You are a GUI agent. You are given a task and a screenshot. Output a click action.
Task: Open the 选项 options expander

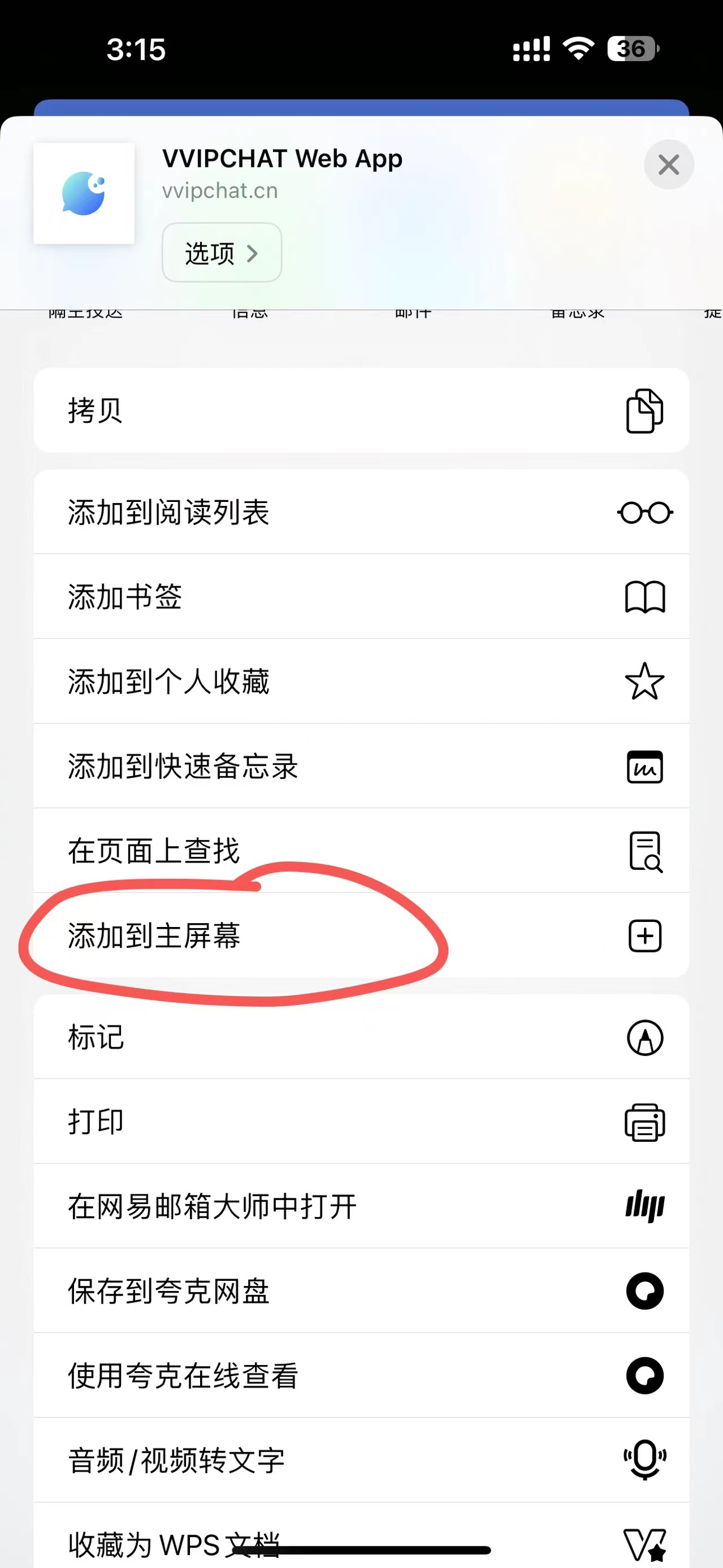[222, 253]
